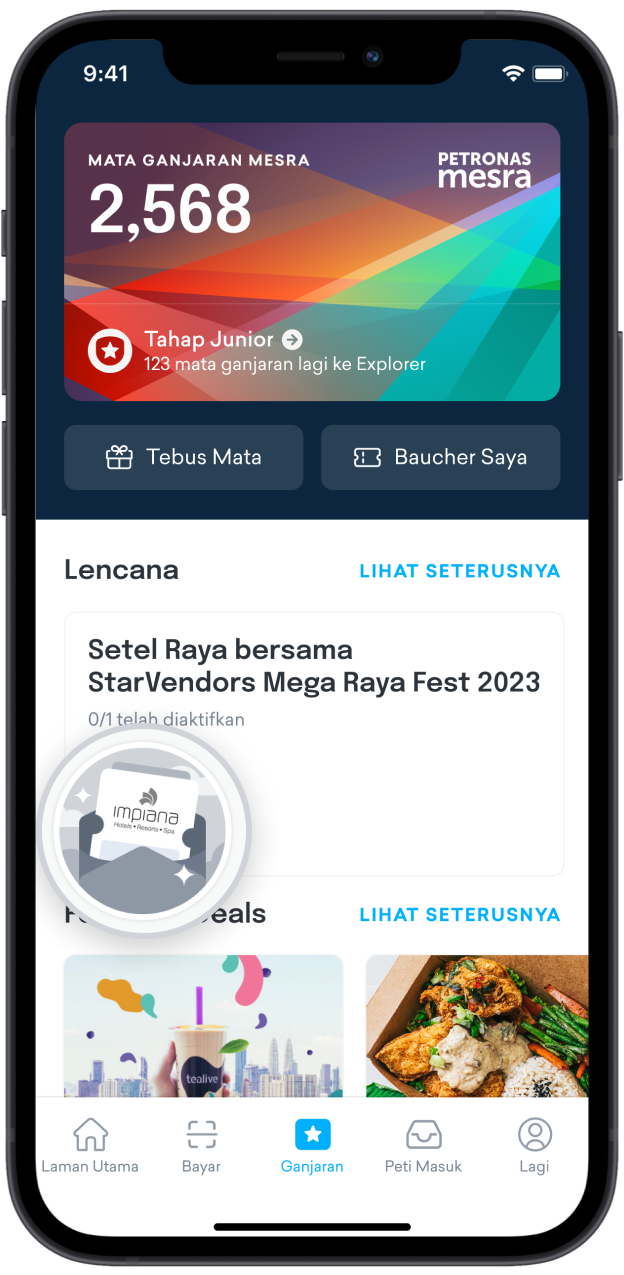624x1275 pixels.
Task: Open the Peti Masuk inbox tab
Action: coord(423,1146)
